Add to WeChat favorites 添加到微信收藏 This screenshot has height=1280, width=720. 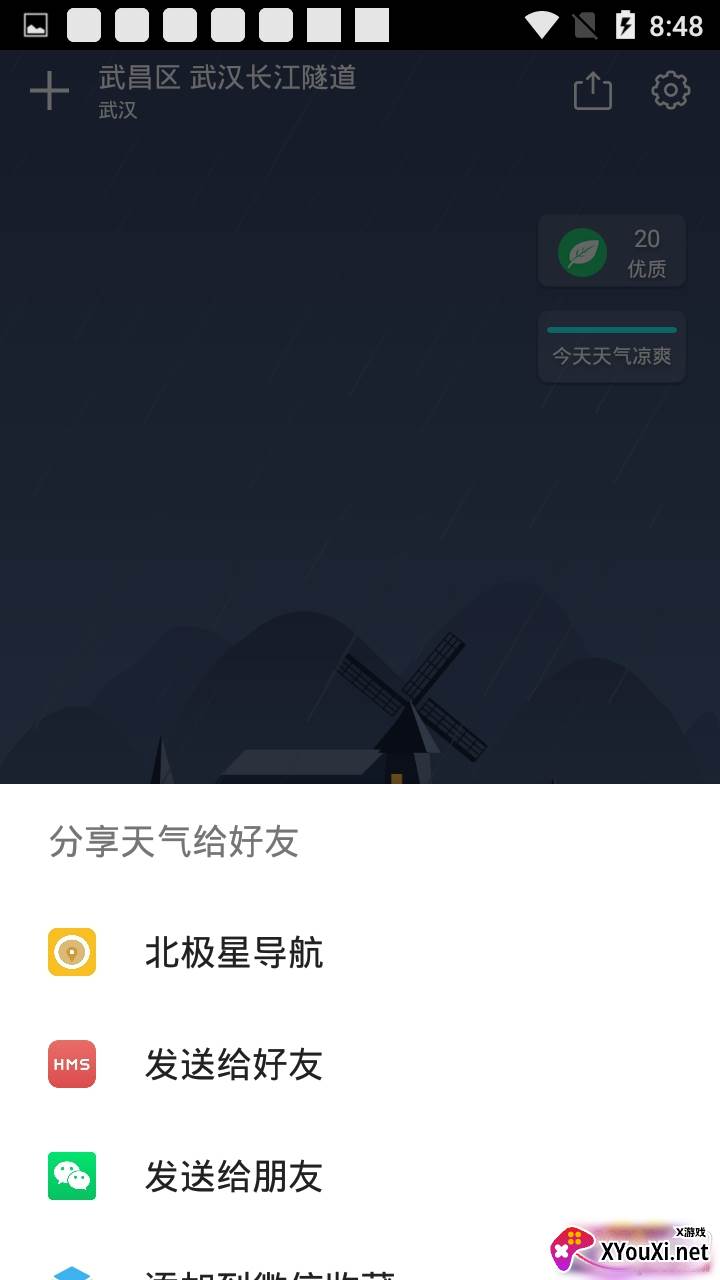click(x=270, y=1272)
